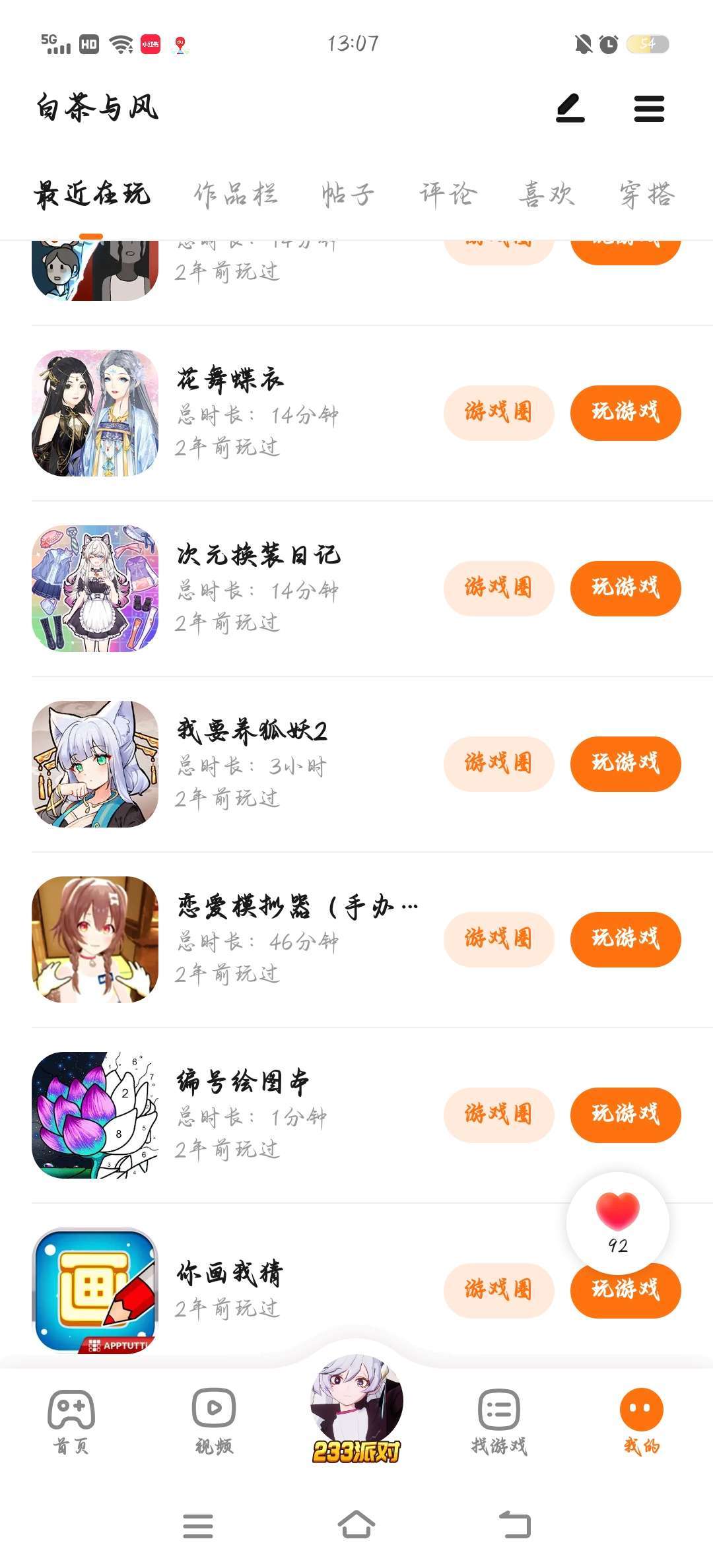Go back with the system back button
Screen dimensions: 713x1568
point(515,1525)
